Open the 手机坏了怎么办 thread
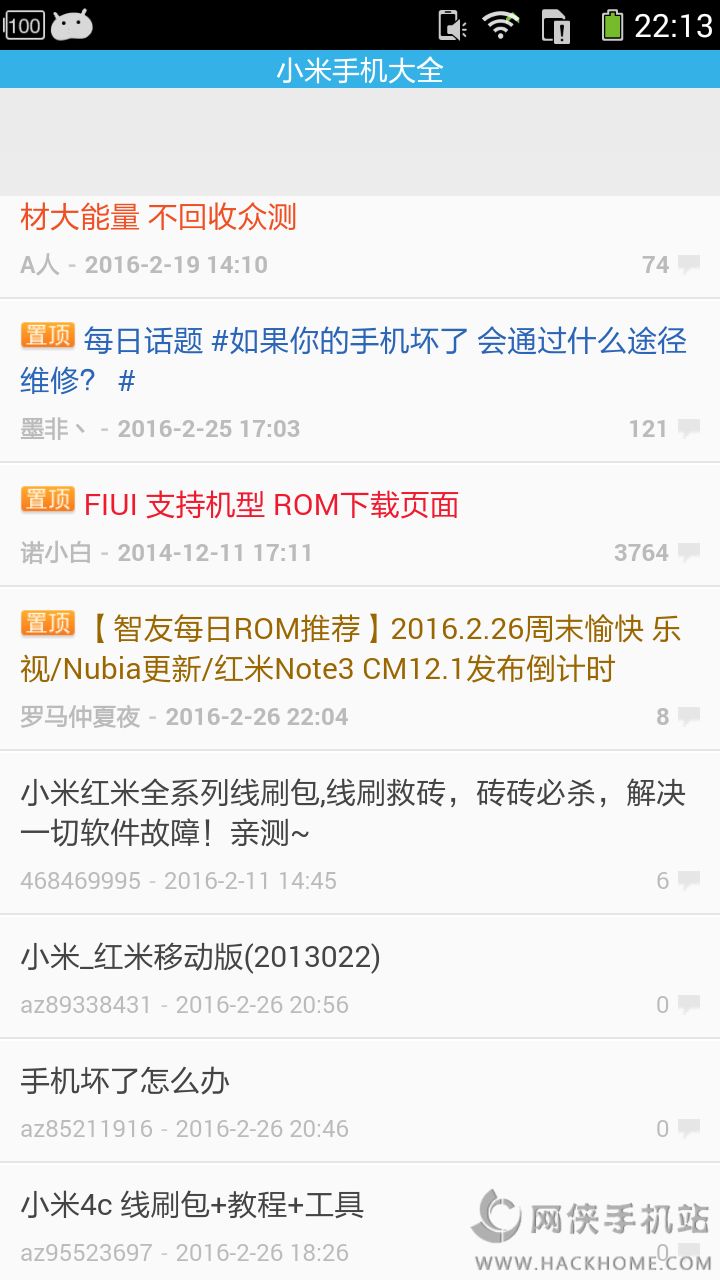The image size is (720, 1280). (126, 1081)
